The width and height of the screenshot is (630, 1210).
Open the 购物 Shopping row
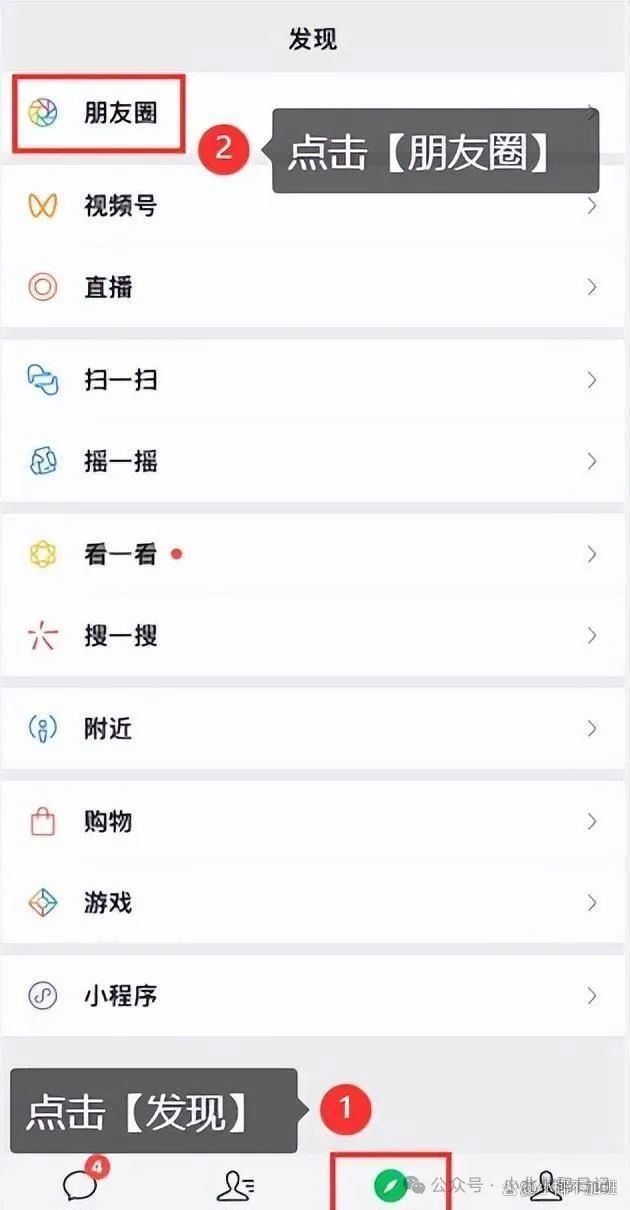(108, 822)
